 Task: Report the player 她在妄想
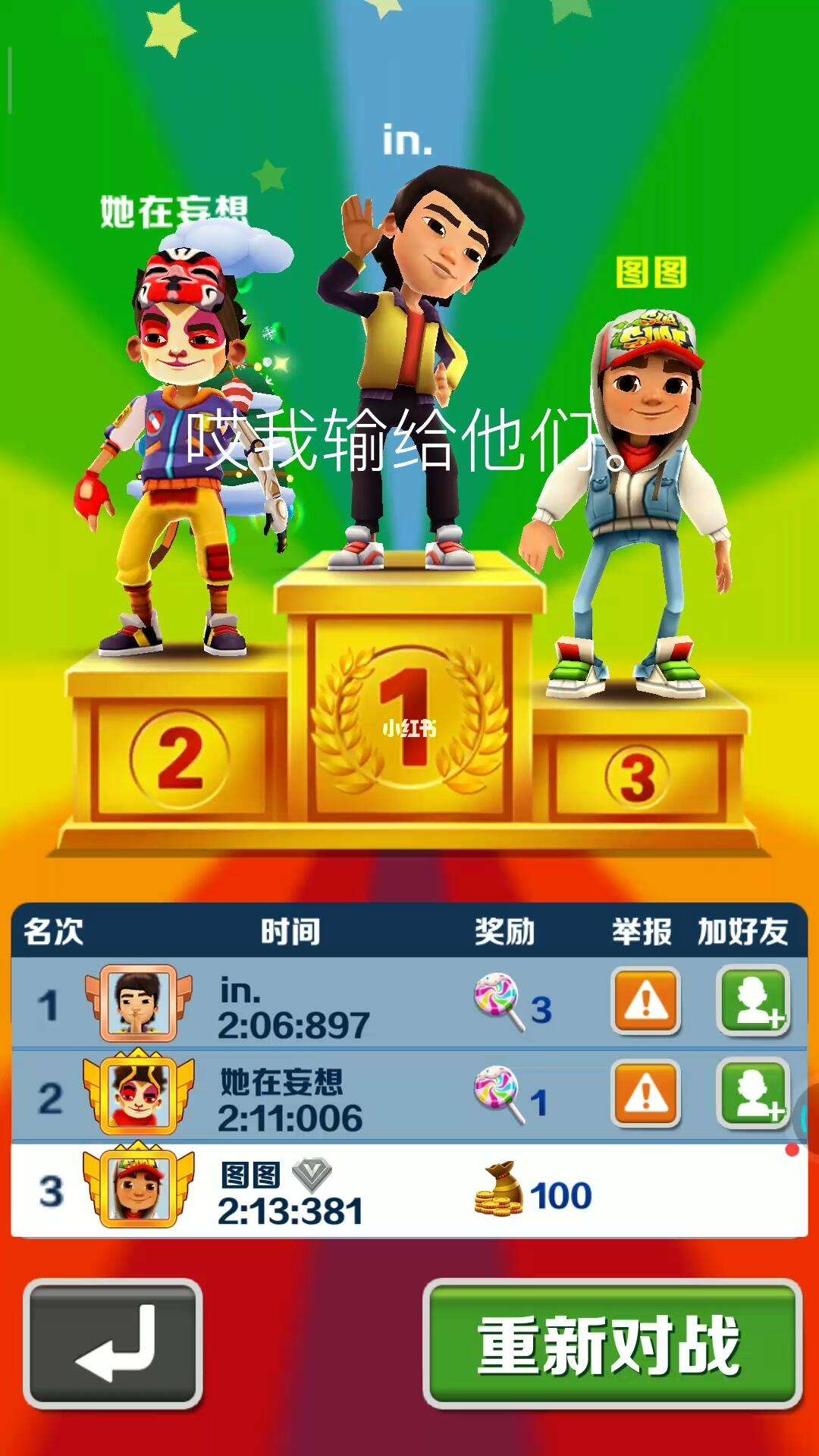coord(645,1095)
